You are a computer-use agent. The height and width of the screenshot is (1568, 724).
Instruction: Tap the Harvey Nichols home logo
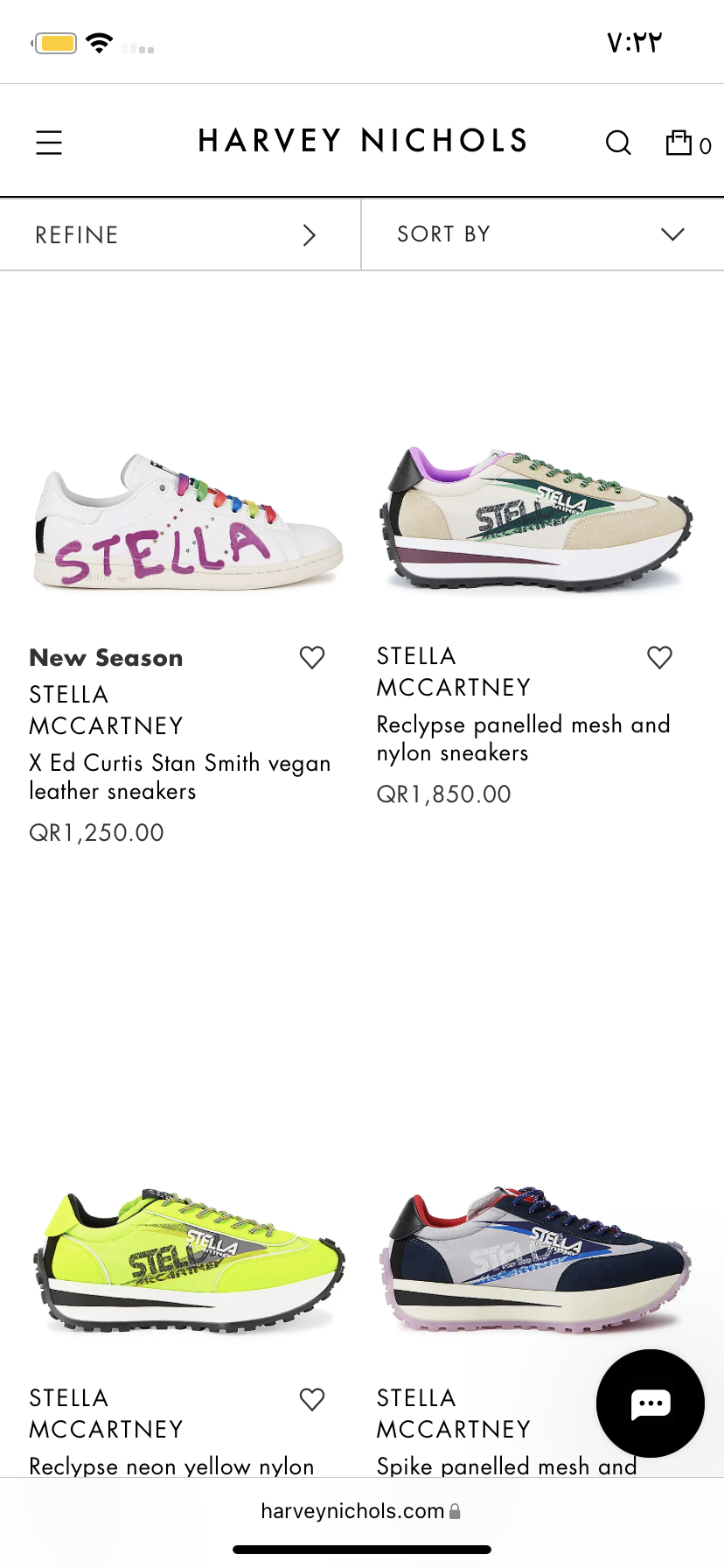point(362,141)
